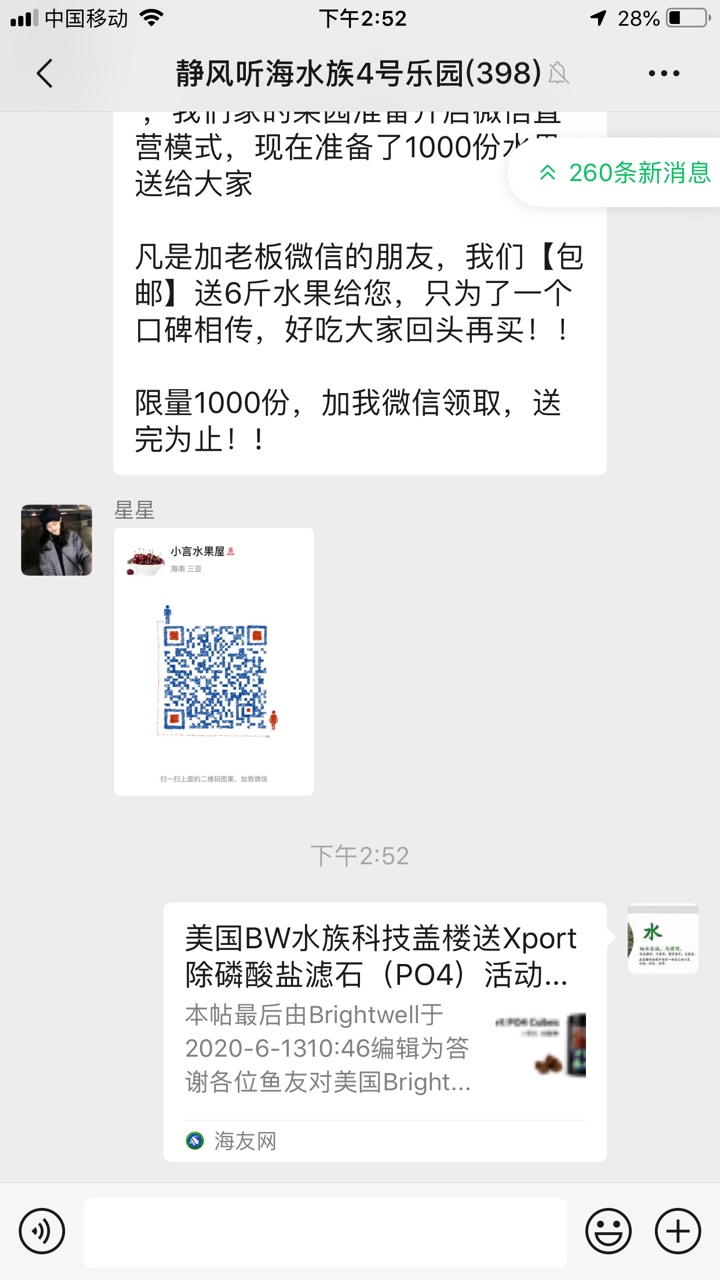Open the group chat details menu
This screenshot has height=1280, width=720.
pyautogui.click(x=664, y=73)
